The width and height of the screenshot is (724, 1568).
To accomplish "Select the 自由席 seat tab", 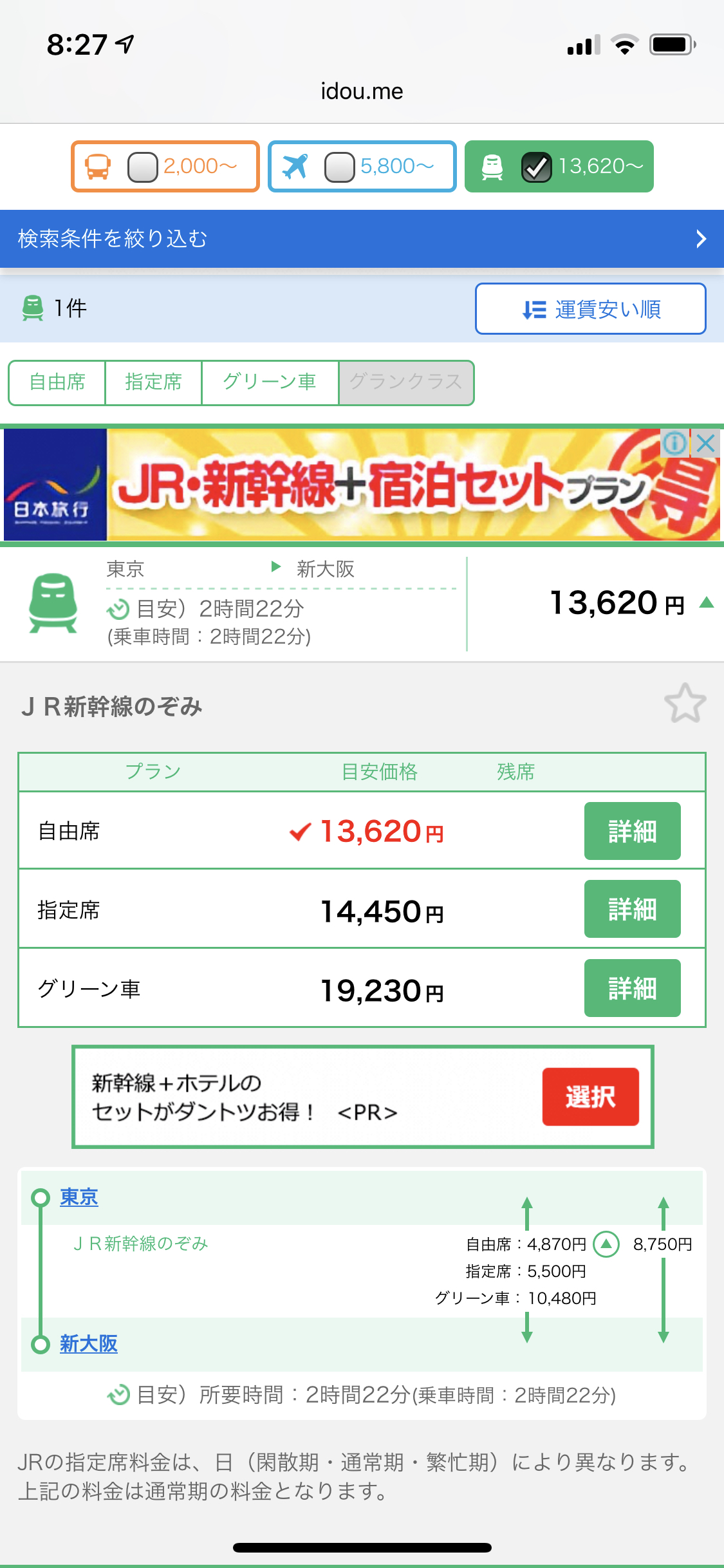I will tap(57, 382).
